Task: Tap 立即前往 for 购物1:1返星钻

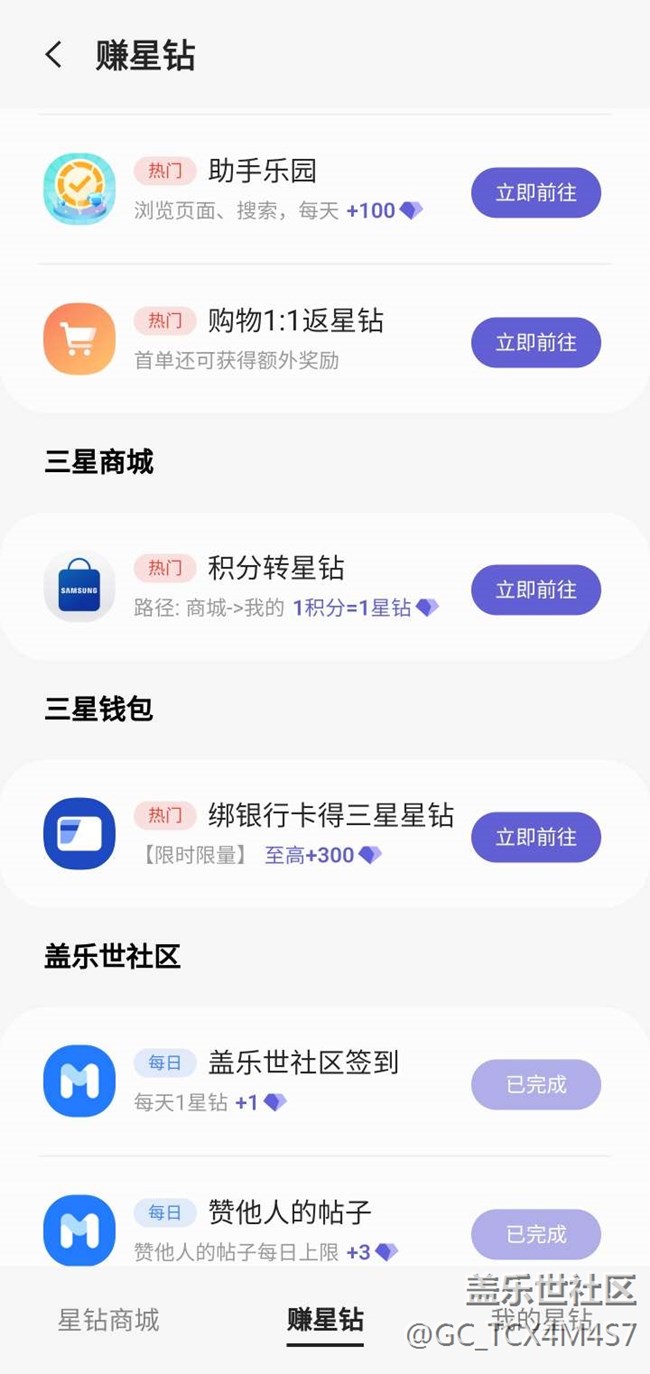Action: 536,343
